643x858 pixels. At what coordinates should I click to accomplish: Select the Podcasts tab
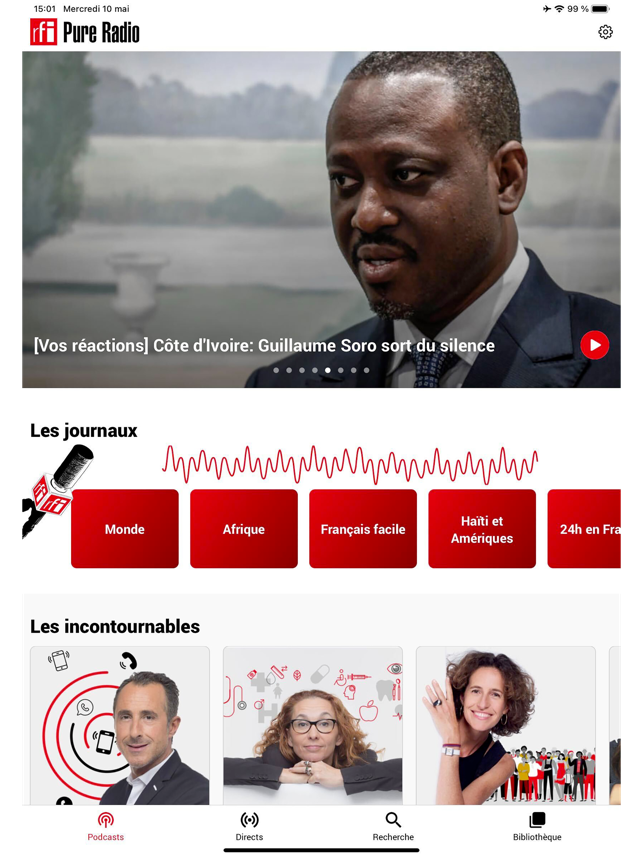(x=105, y=826)
